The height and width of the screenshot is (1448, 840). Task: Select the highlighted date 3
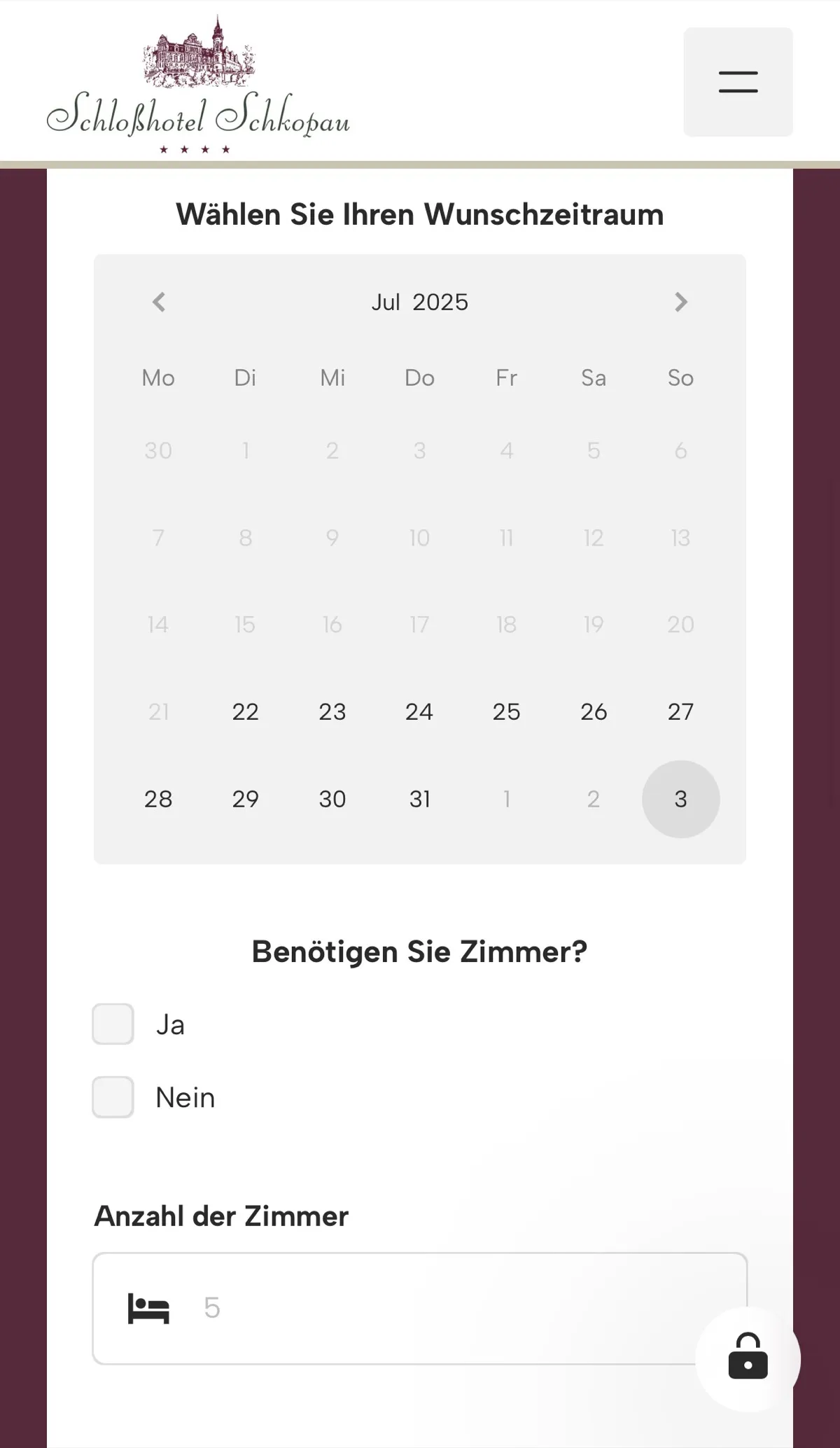680,799
